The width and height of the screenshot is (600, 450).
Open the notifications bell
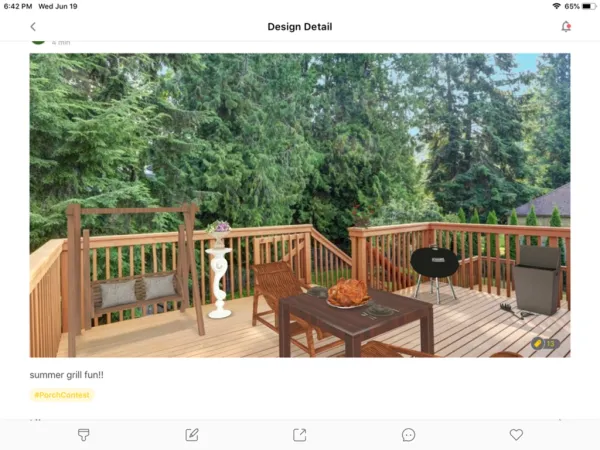click(x=566, y=27)
